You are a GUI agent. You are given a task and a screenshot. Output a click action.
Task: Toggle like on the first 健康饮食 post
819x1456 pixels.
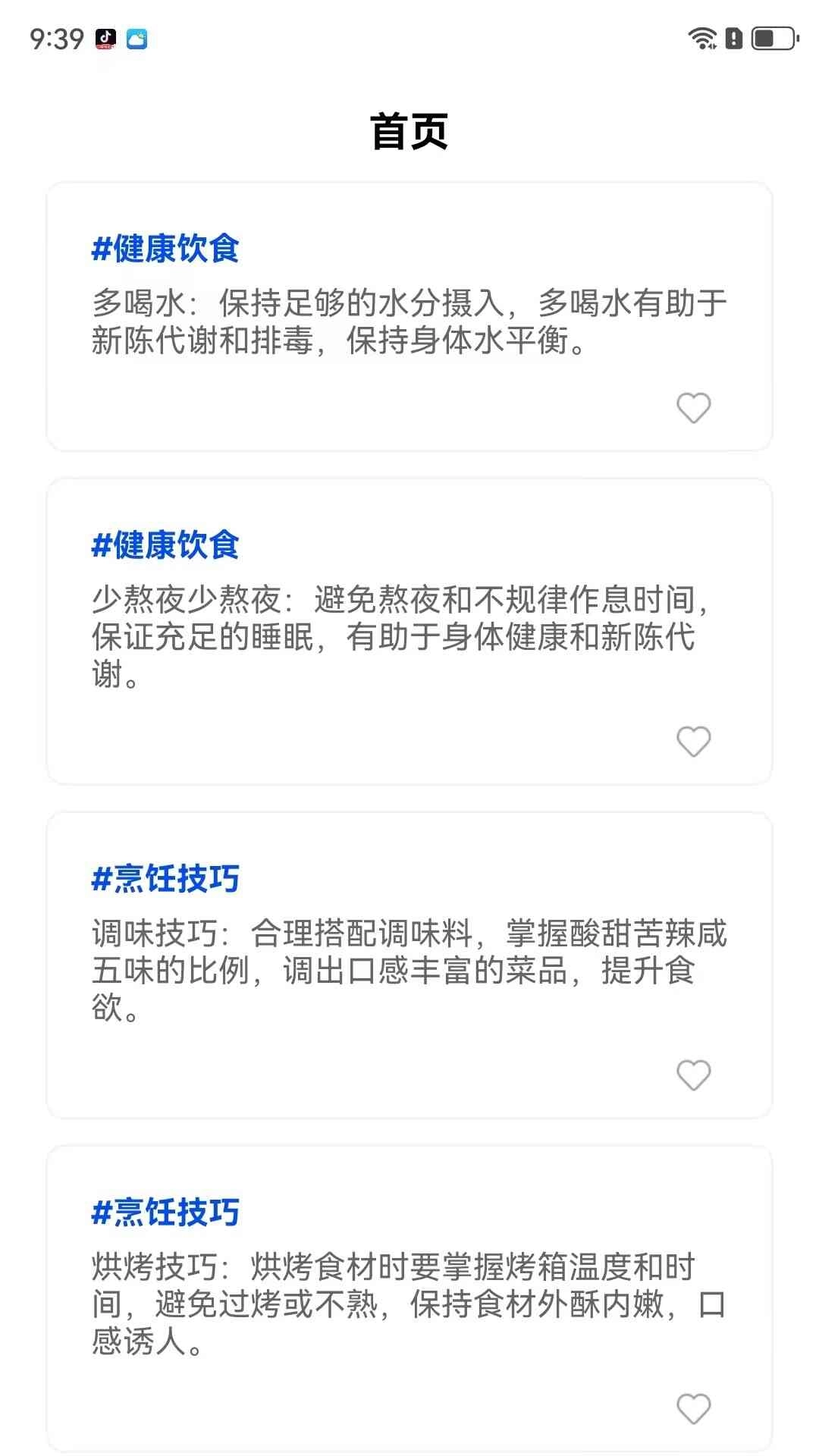tap(694, 407)
